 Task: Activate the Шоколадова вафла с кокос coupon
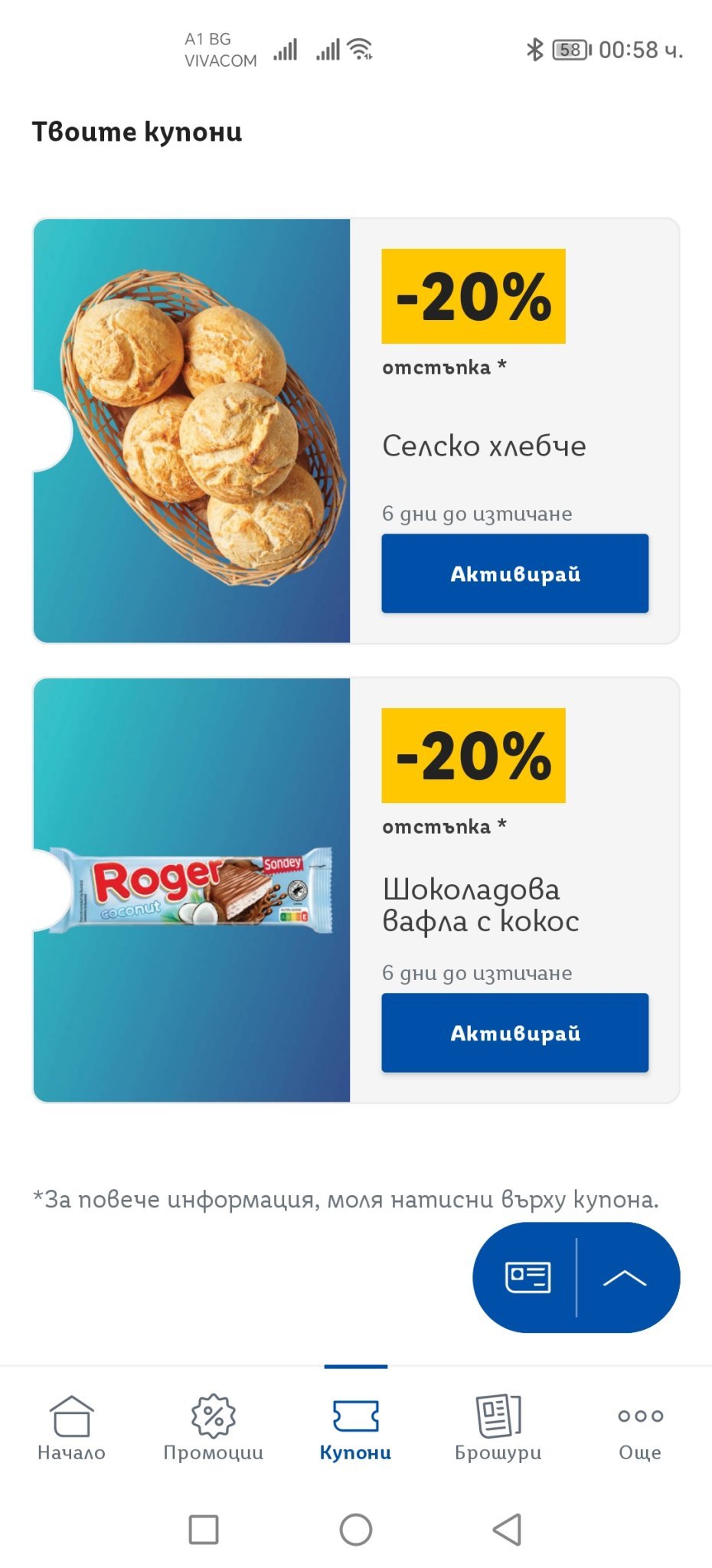pyautogui.click(x=514, y=1033)
